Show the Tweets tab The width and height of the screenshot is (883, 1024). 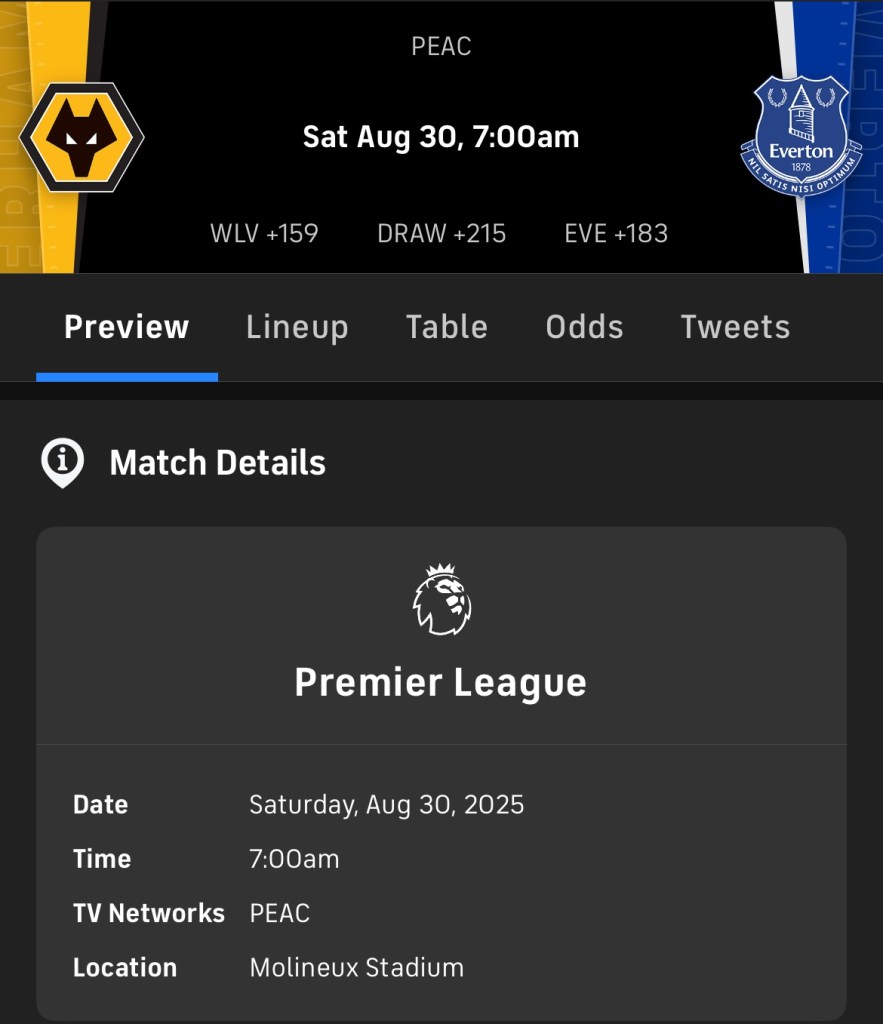click(735, 328)
